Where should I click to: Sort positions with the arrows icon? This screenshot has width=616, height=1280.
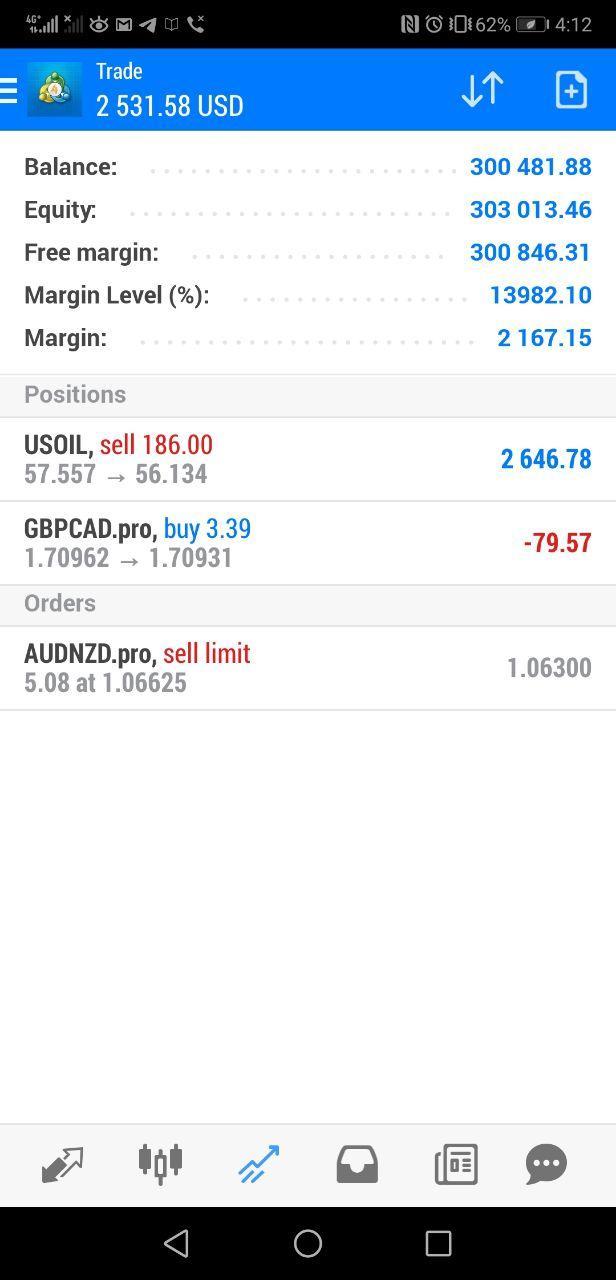pyautogui.click(x=482, y=90)
